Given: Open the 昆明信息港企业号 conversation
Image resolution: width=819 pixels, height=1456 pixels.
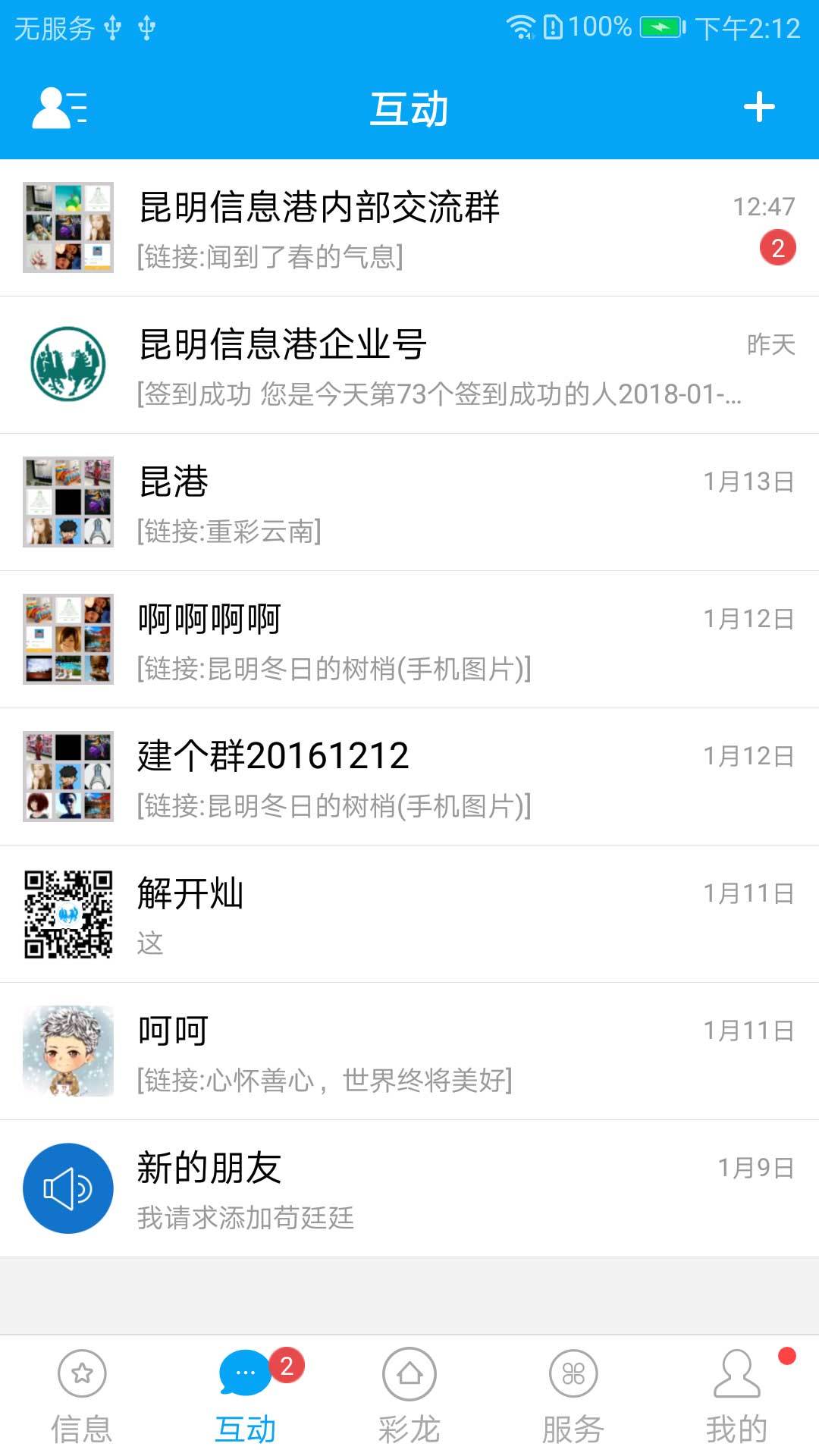Looking at the screenshot, I should pos(409,365).
